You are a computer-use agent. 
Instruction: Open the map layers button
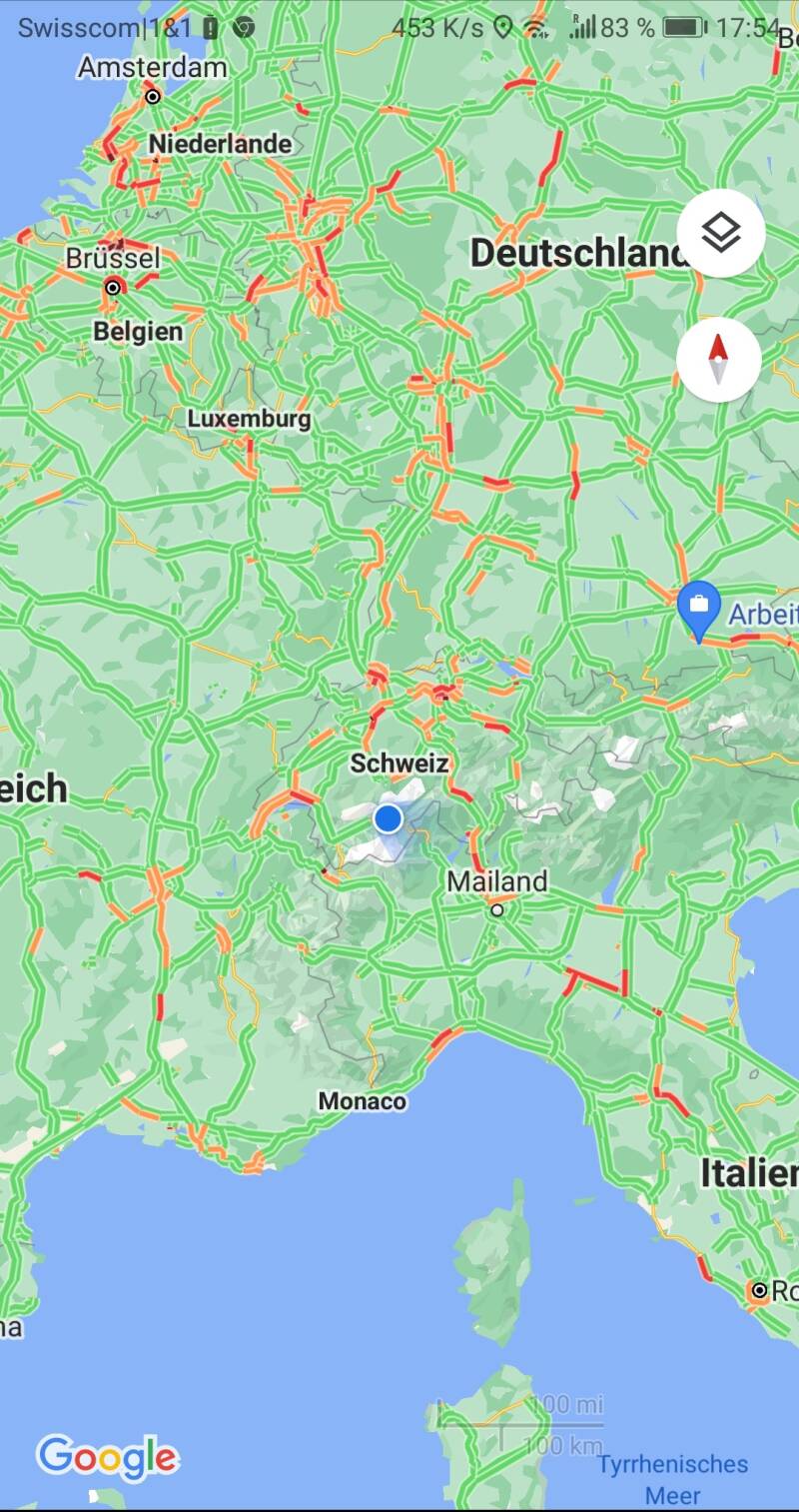click(x=720, y=234)
